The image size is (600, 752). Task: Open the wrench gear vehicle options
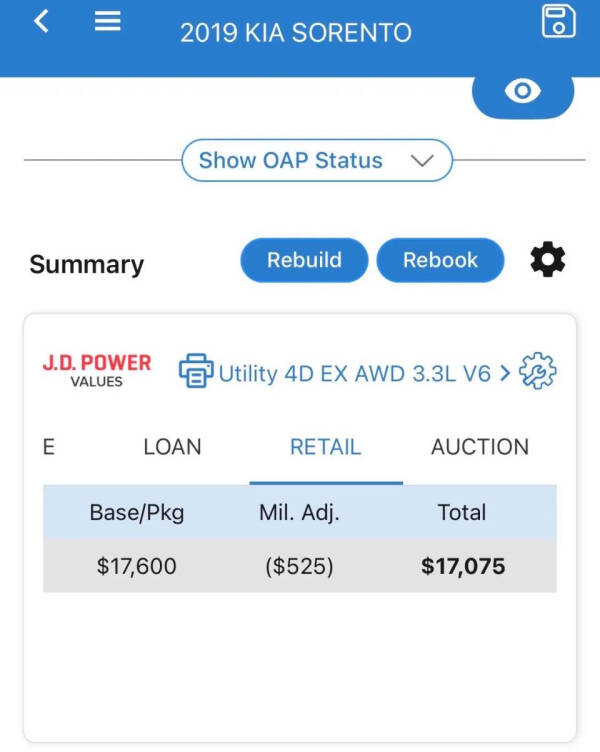(x=539, y=372)
